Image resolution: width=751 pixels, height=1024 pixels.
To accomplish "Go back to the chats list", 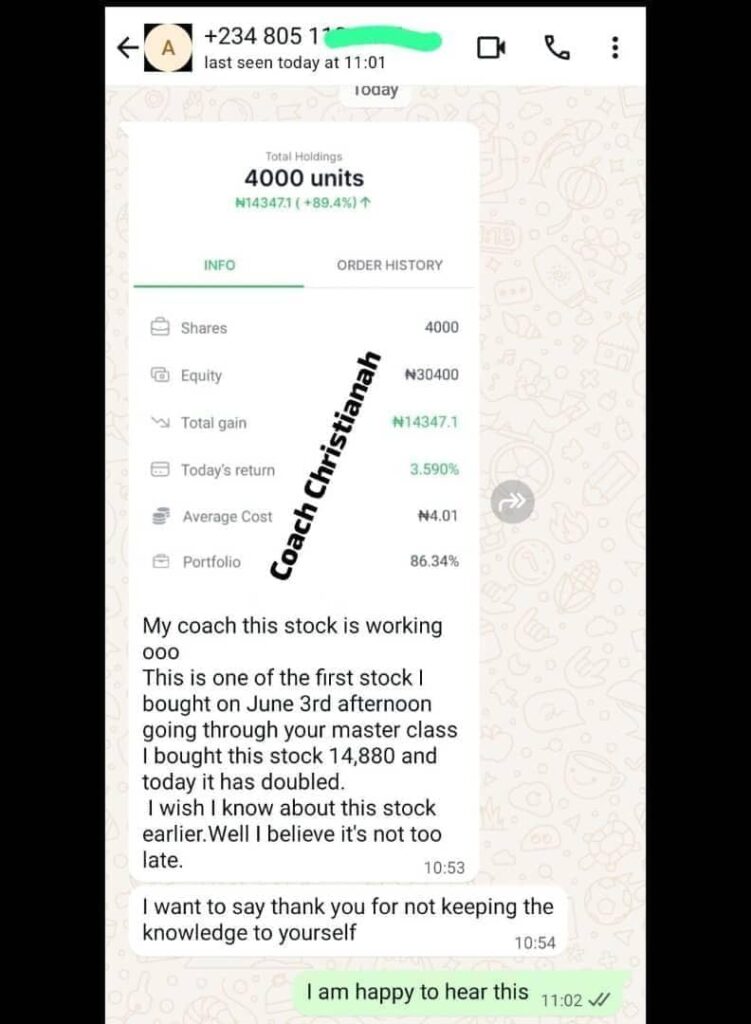I will [127, 47].
